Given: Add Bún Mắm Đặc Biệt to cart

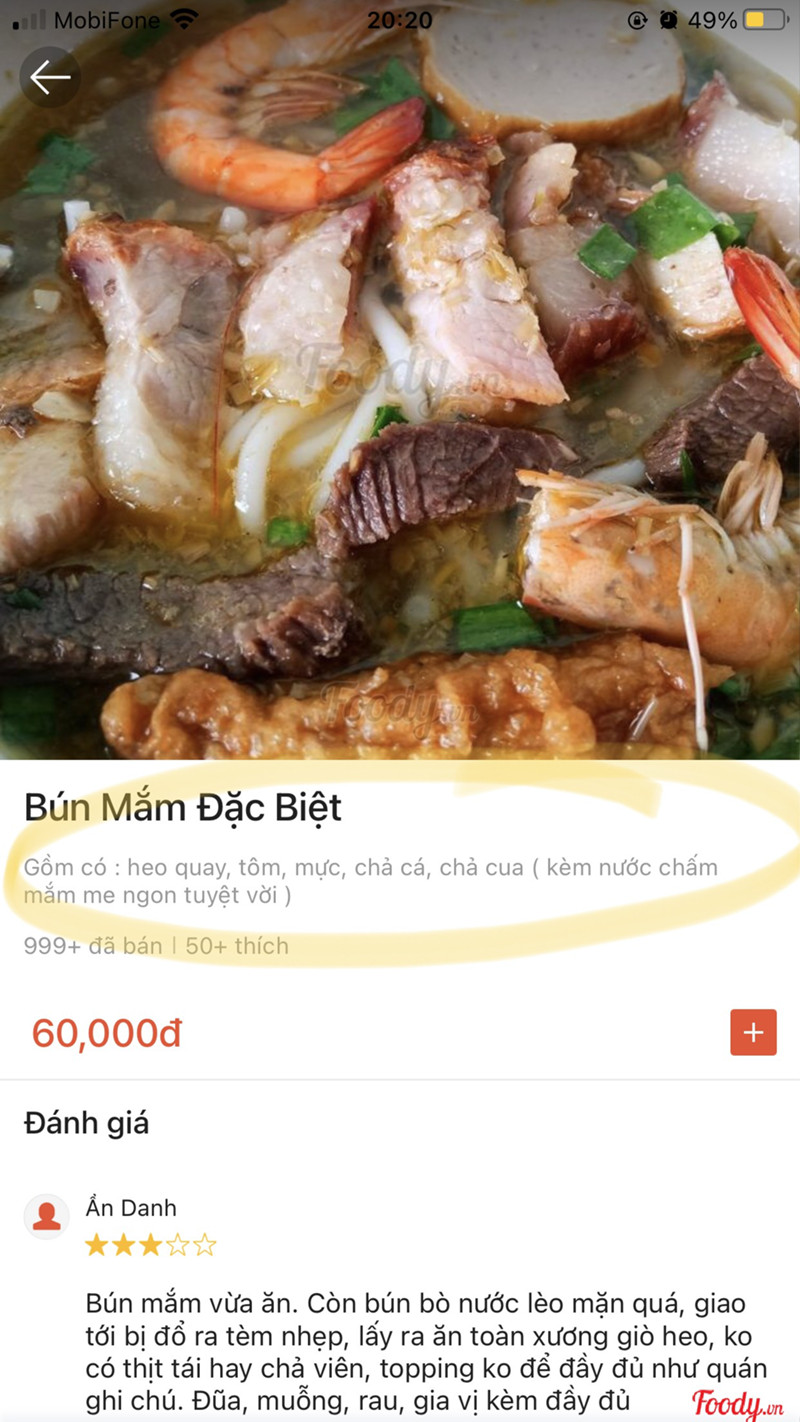Looking at the screenshot, I should (753, 1032).
